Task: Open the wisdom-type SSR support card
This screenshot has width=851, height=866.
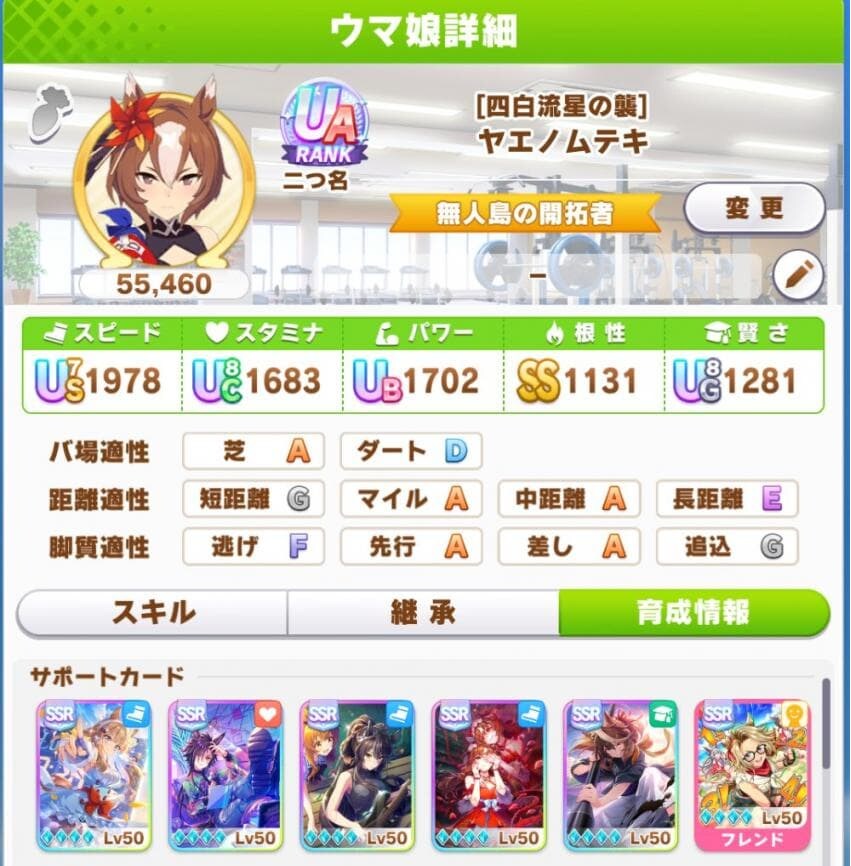Action: [x=620, y=774]
